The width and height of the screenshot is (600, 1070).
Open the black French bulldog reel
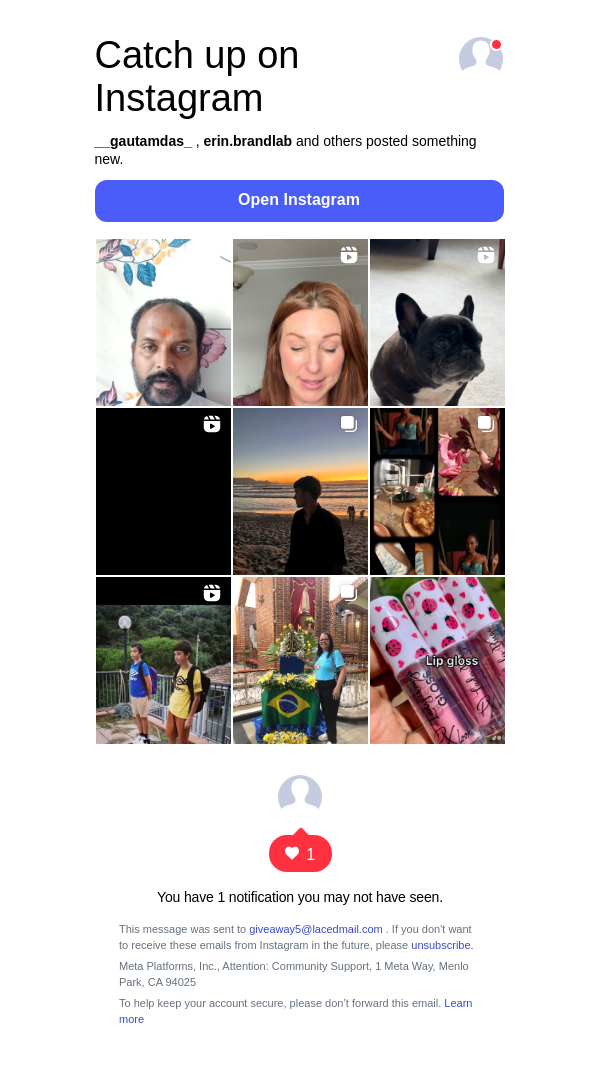pos(437,322)
